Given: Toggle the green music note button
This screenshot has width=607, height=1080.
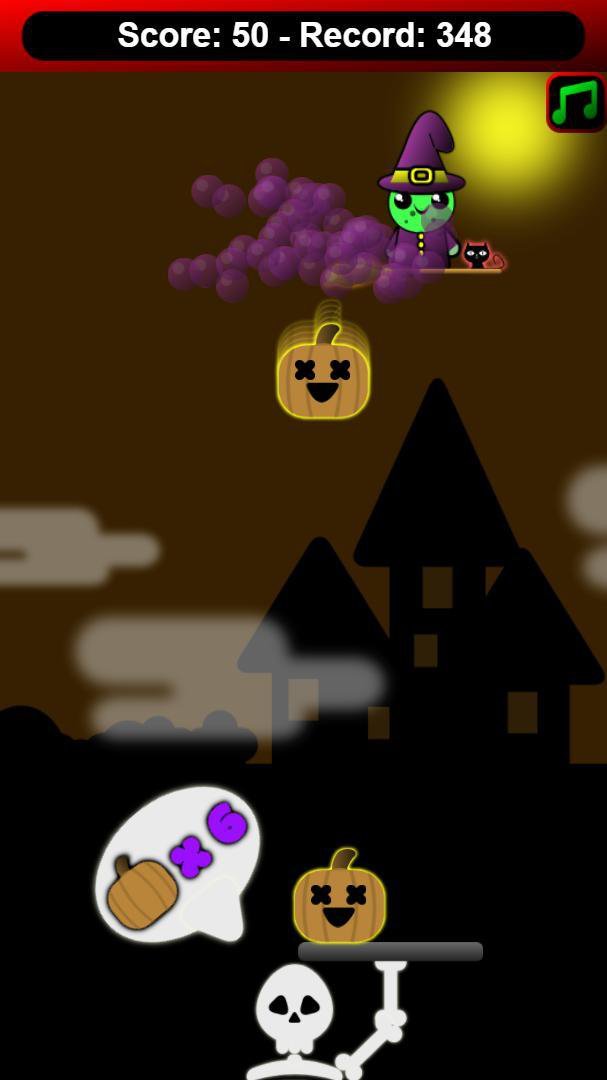Looking at the screenshot, I should coord(576,103).
